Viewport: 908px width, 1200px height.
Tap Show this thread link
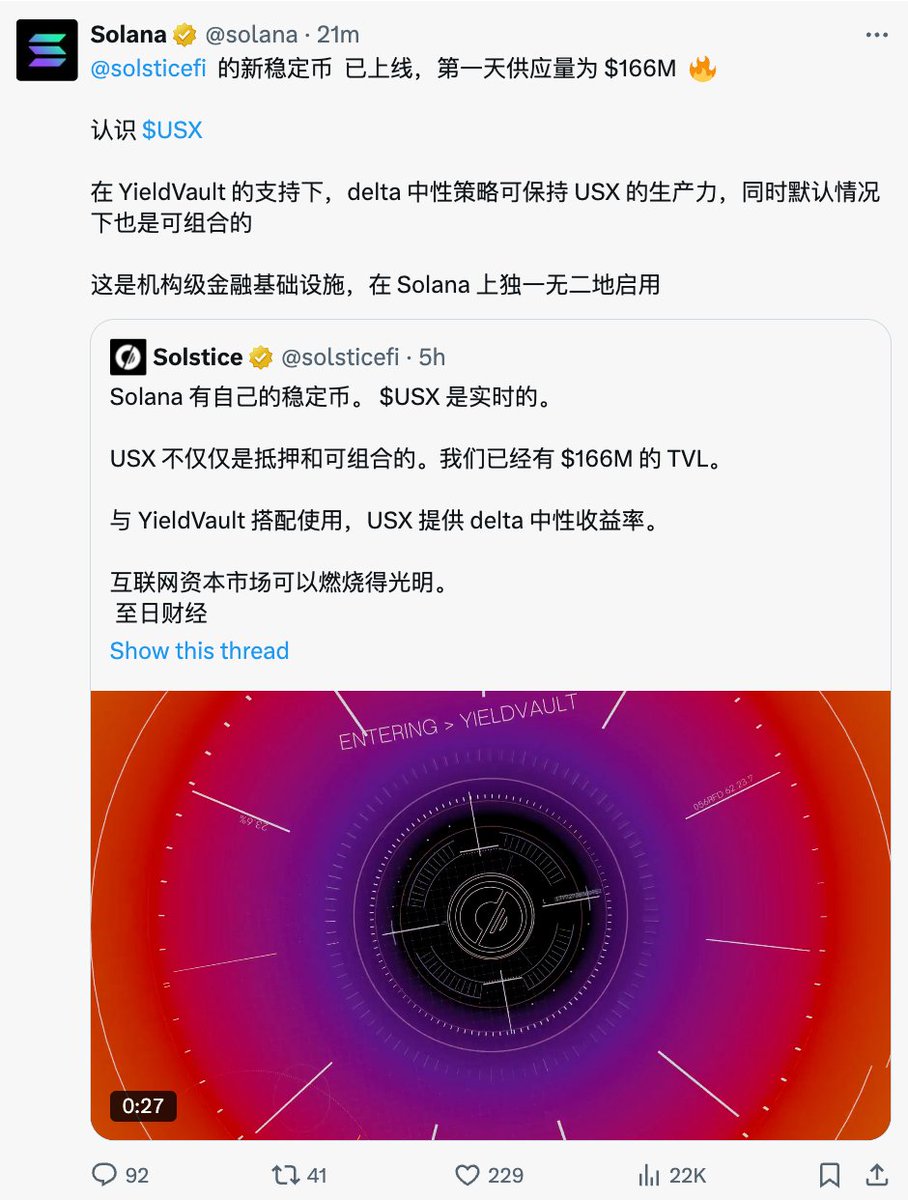[x=199, y=651]
